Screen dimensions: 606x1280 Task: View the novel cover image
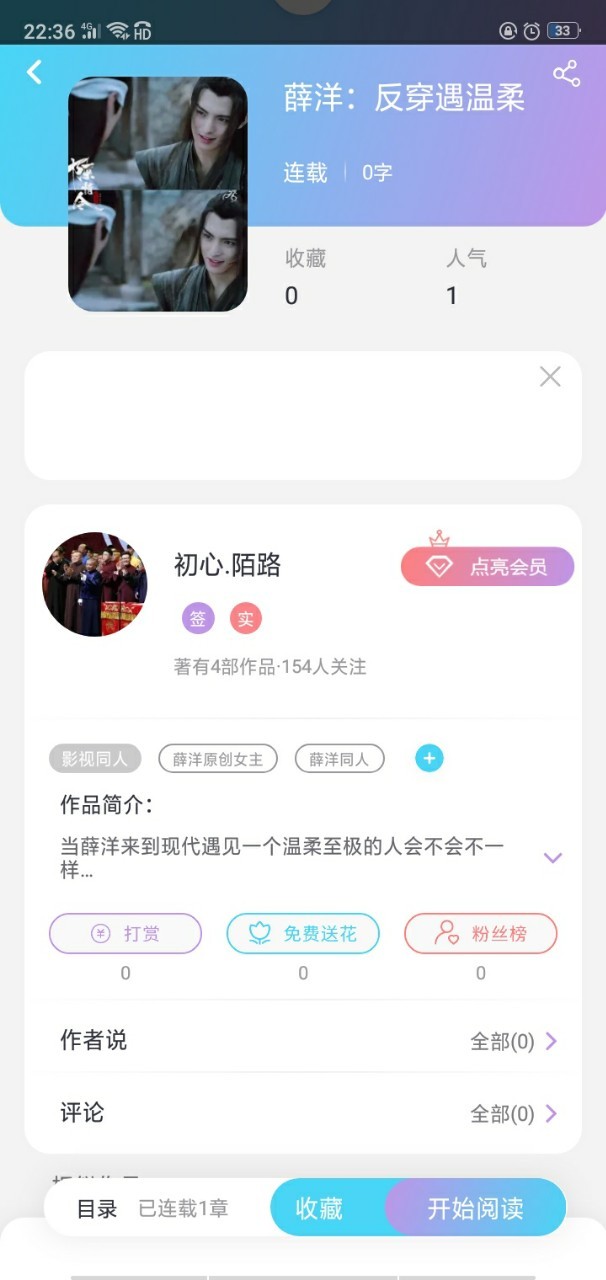click(158, 194)
